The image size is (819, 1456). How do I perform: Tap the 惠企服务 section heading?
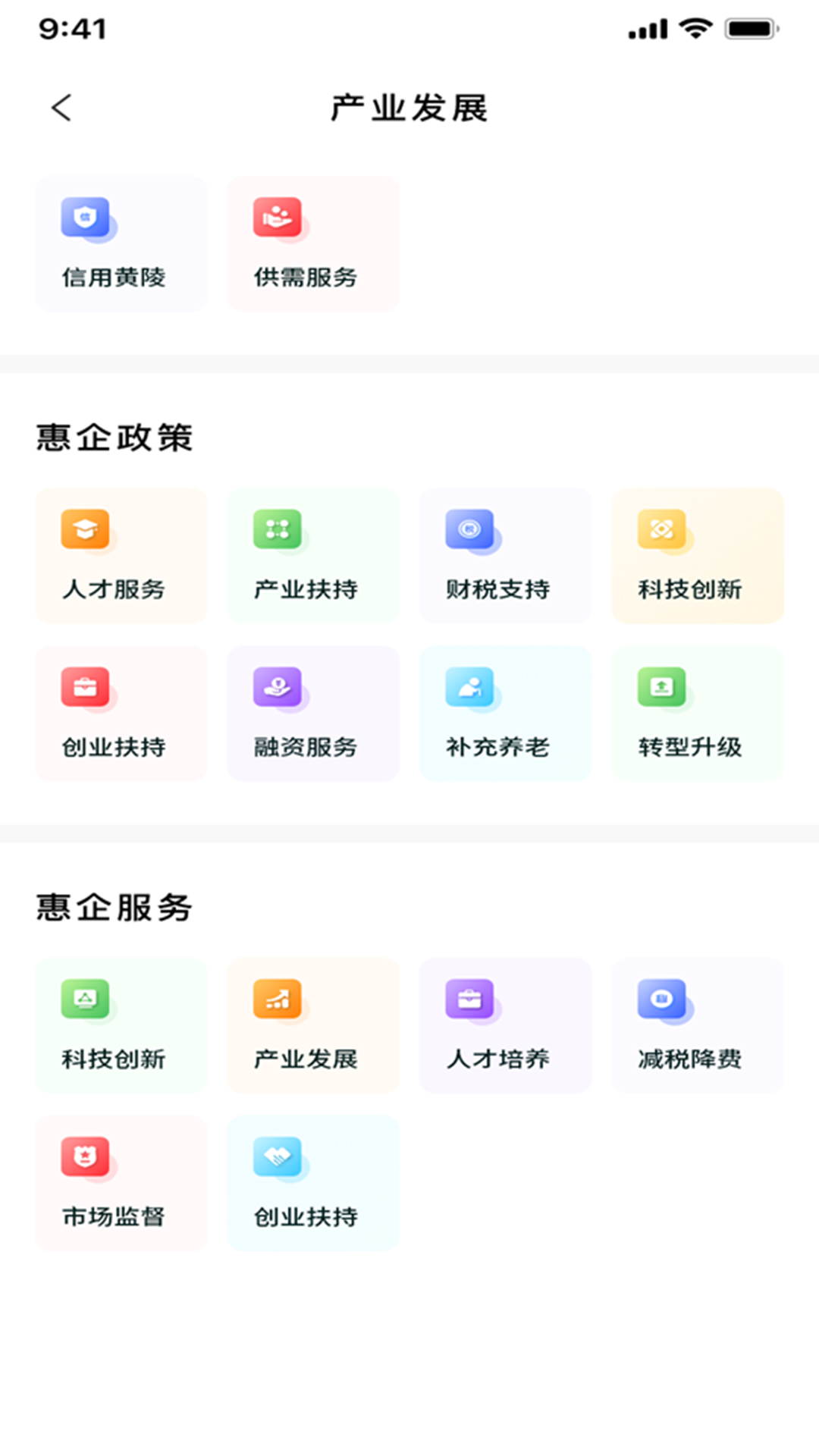(115, 907)
